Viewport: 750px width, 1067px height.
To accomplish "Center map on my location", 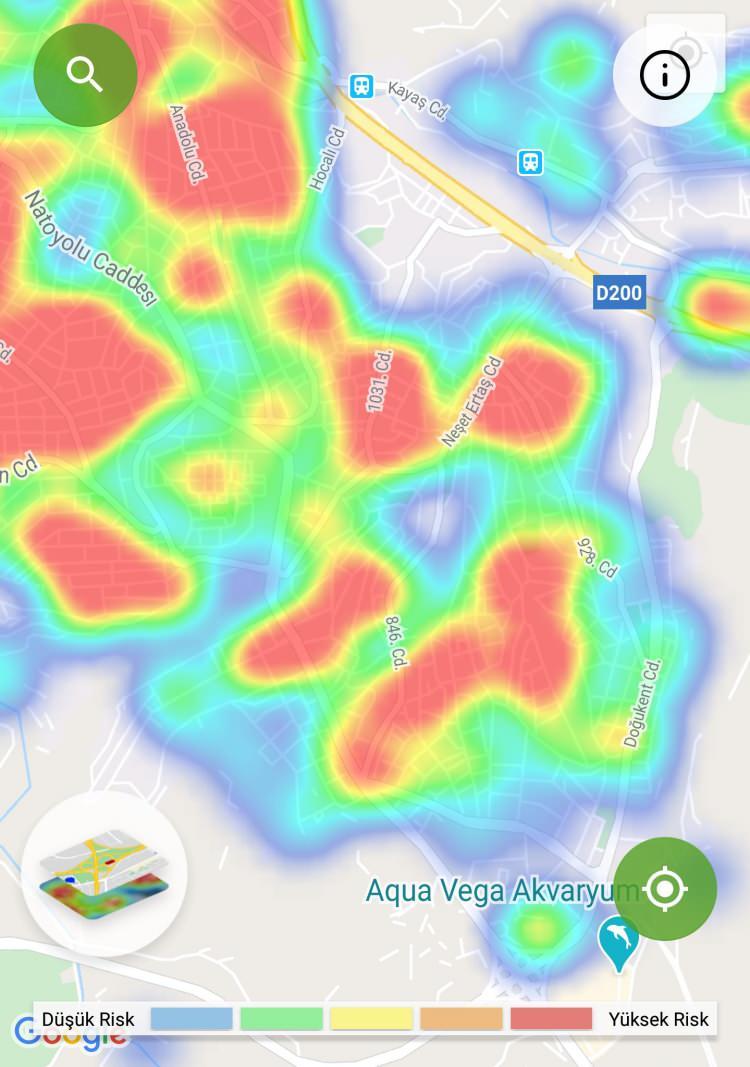I will 665,889.
